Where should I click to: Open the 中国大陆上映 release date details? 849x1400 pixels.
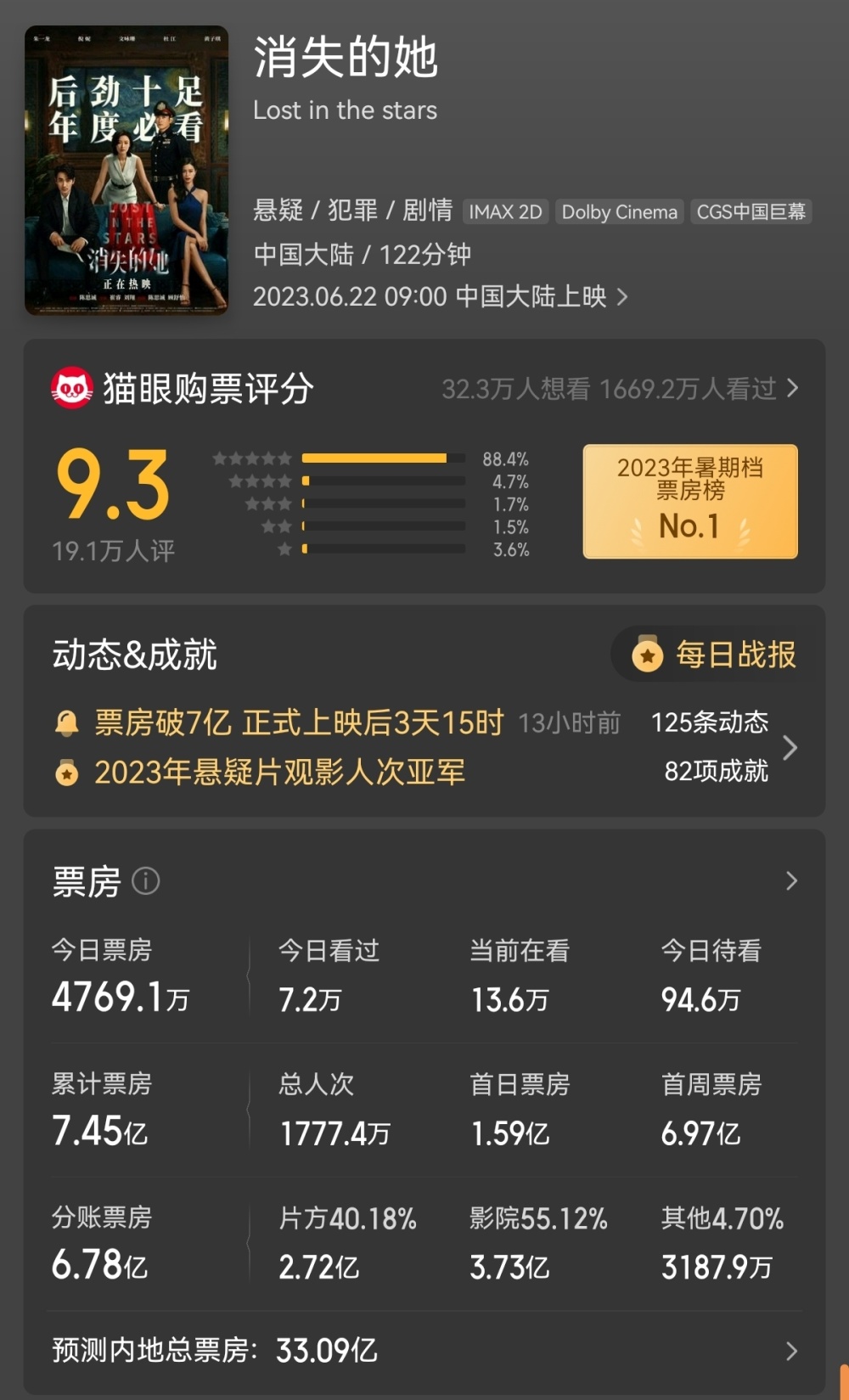(x=440, y=296)
